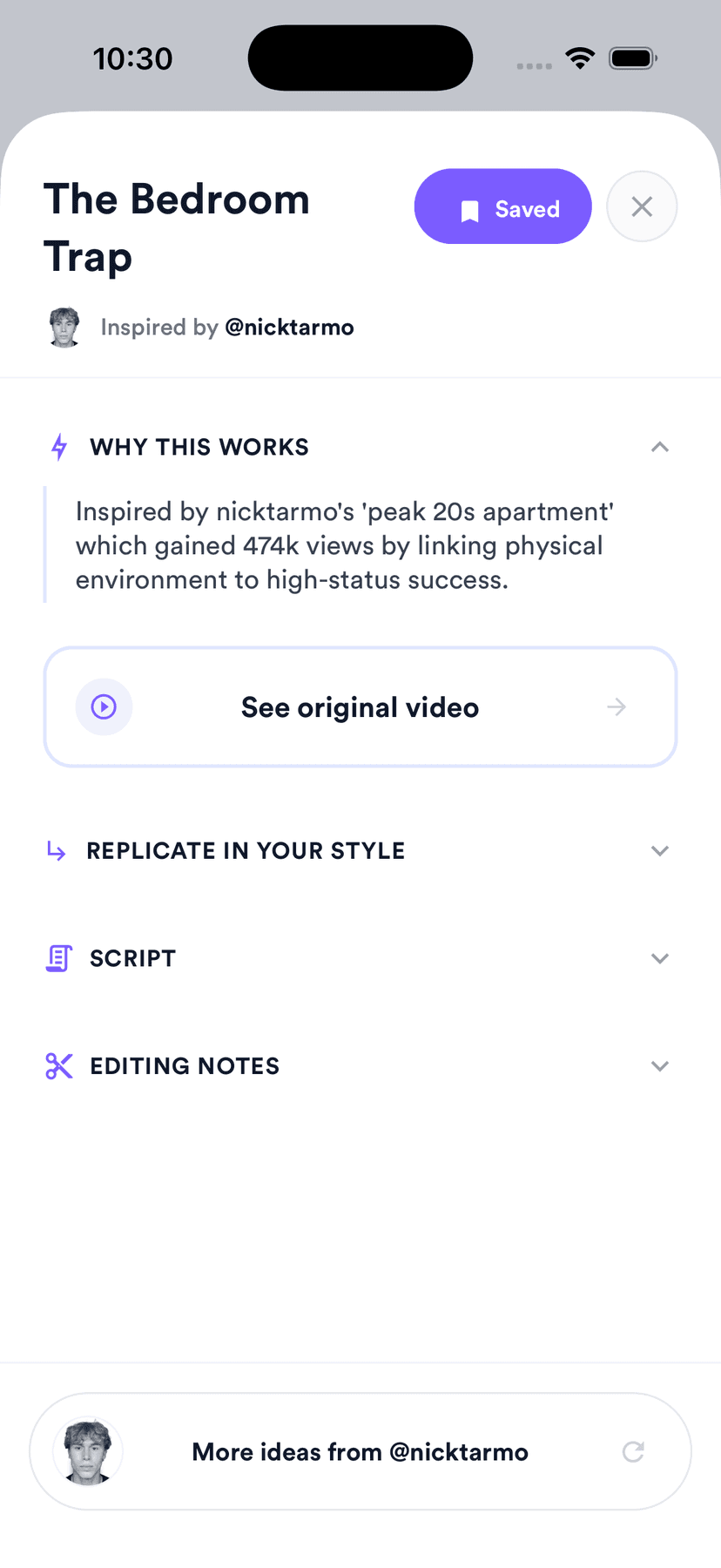Screen dimensions: 721x1568
Task: Select the title text The Bedroom Trap
Action: tap(177, 226)
